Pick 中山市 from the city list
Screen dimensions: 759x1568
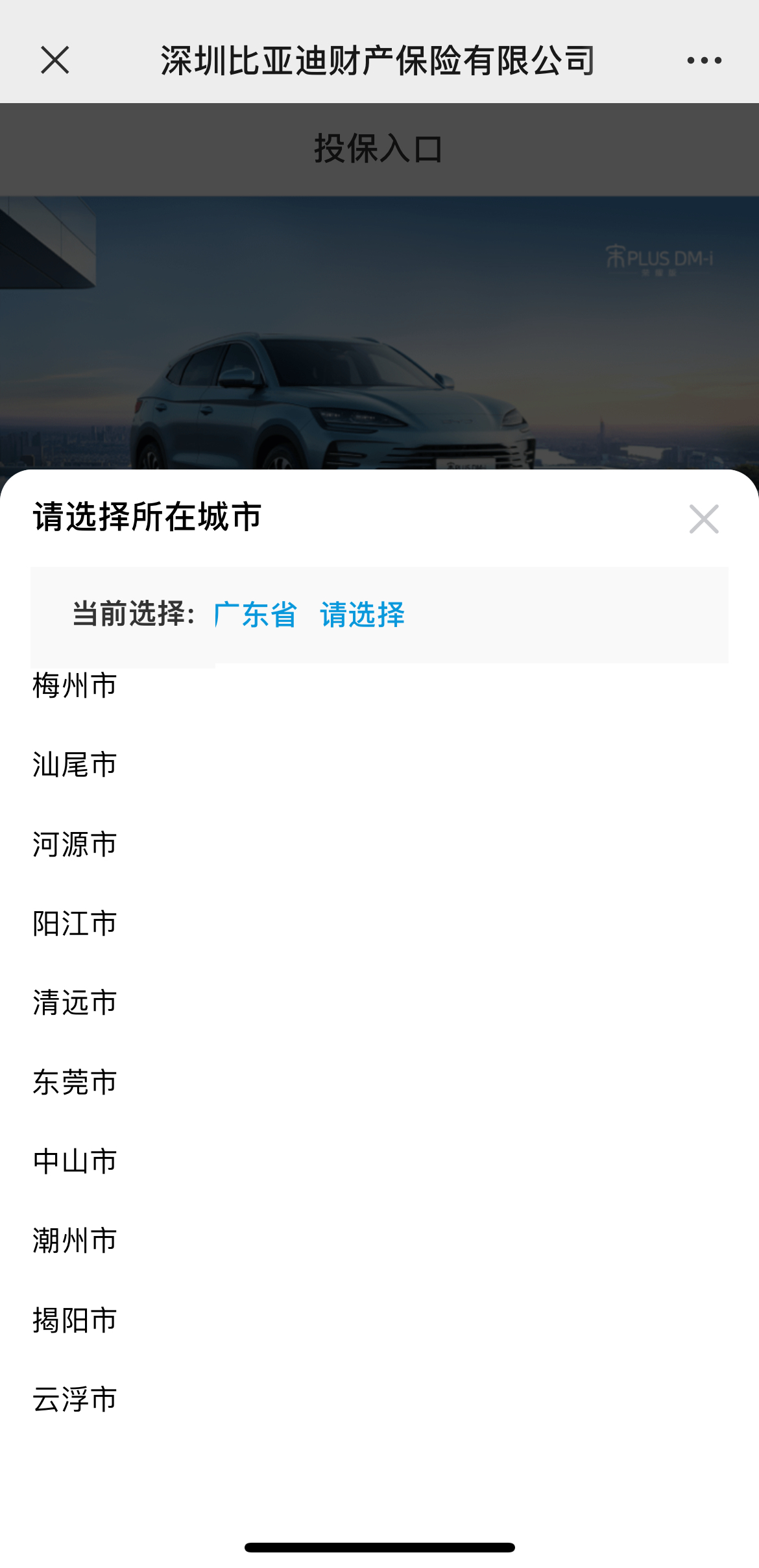[75, 1161]
